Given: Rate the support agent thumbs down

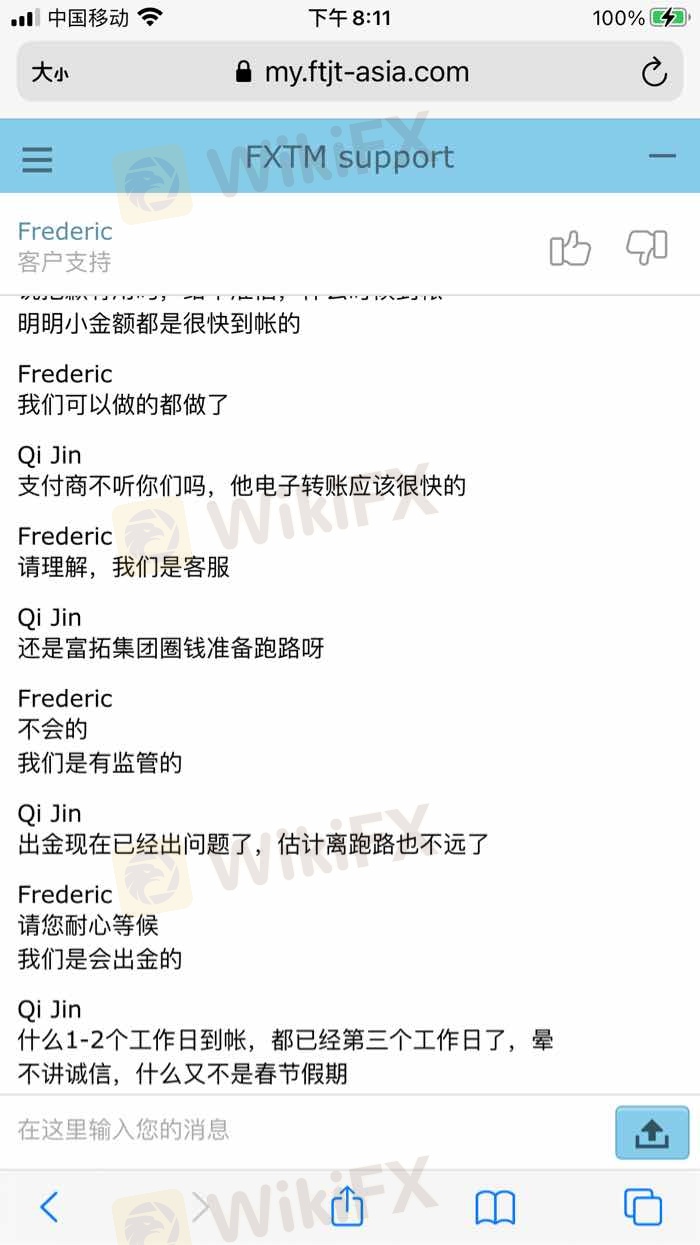Looking at the screenshot, I should (646, 248).
